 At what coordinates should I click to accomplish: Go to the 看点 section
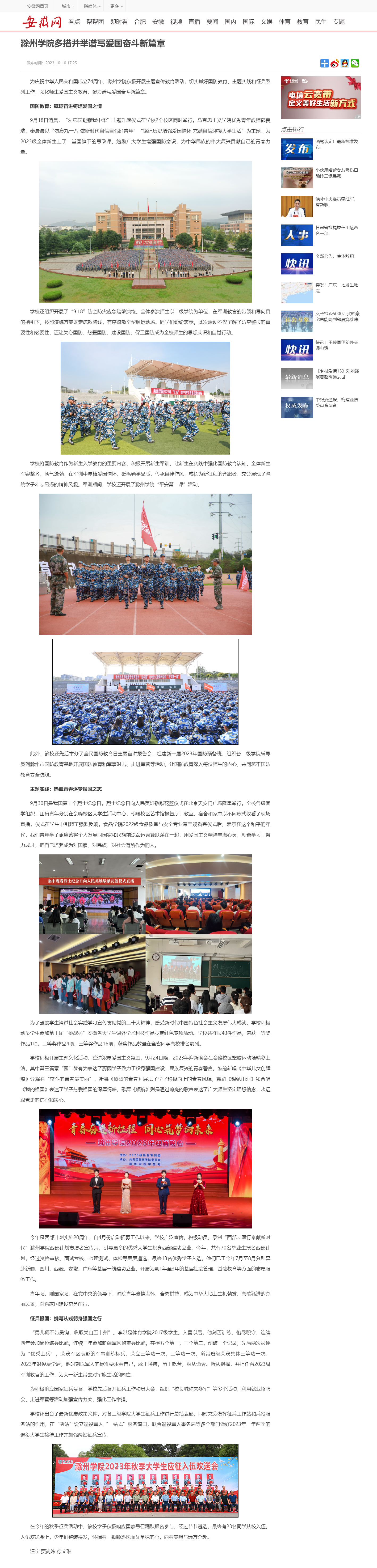pyautogui.click(x=74, y=22)
